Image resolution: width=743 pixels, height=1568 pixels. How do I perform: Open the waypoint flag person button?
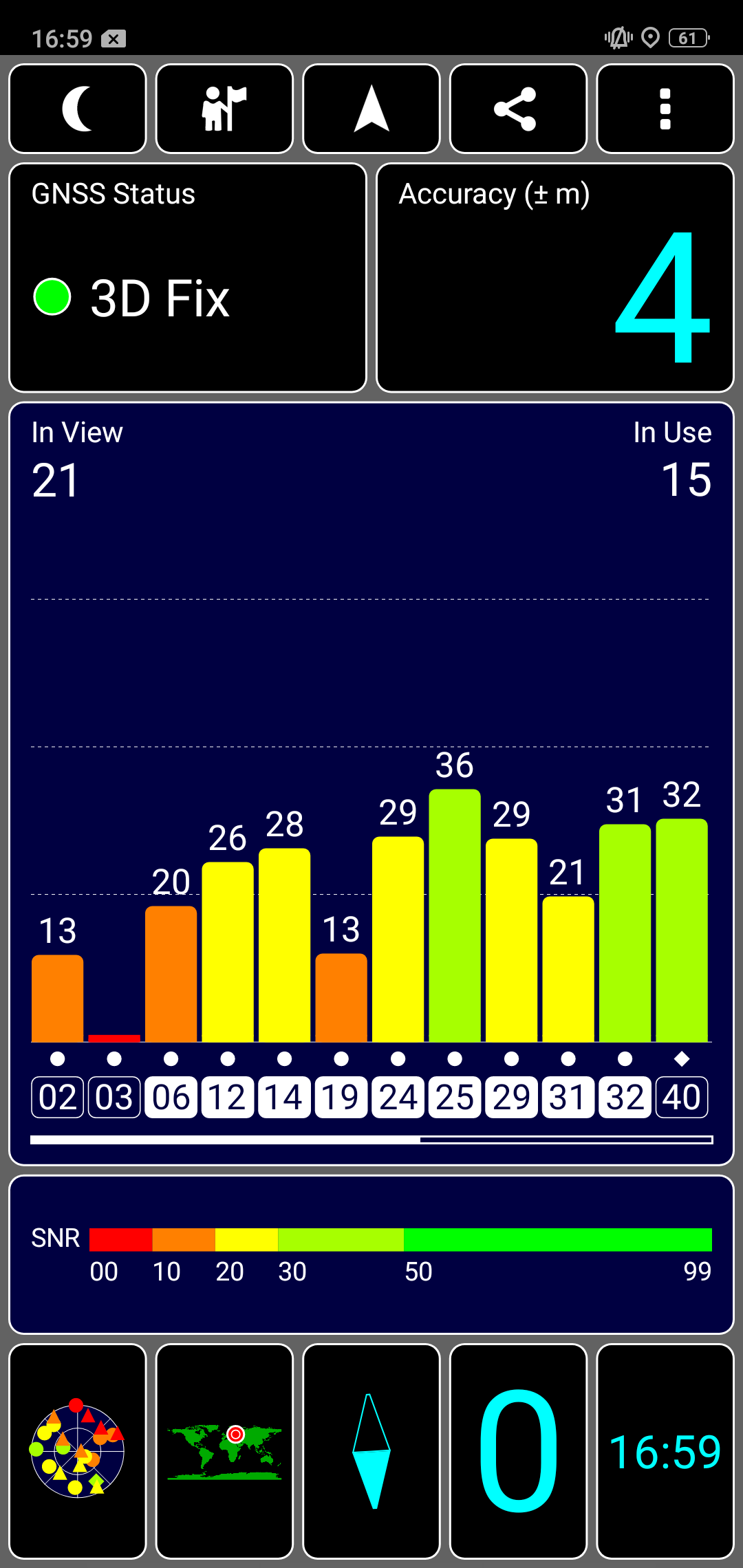[224, 109]
